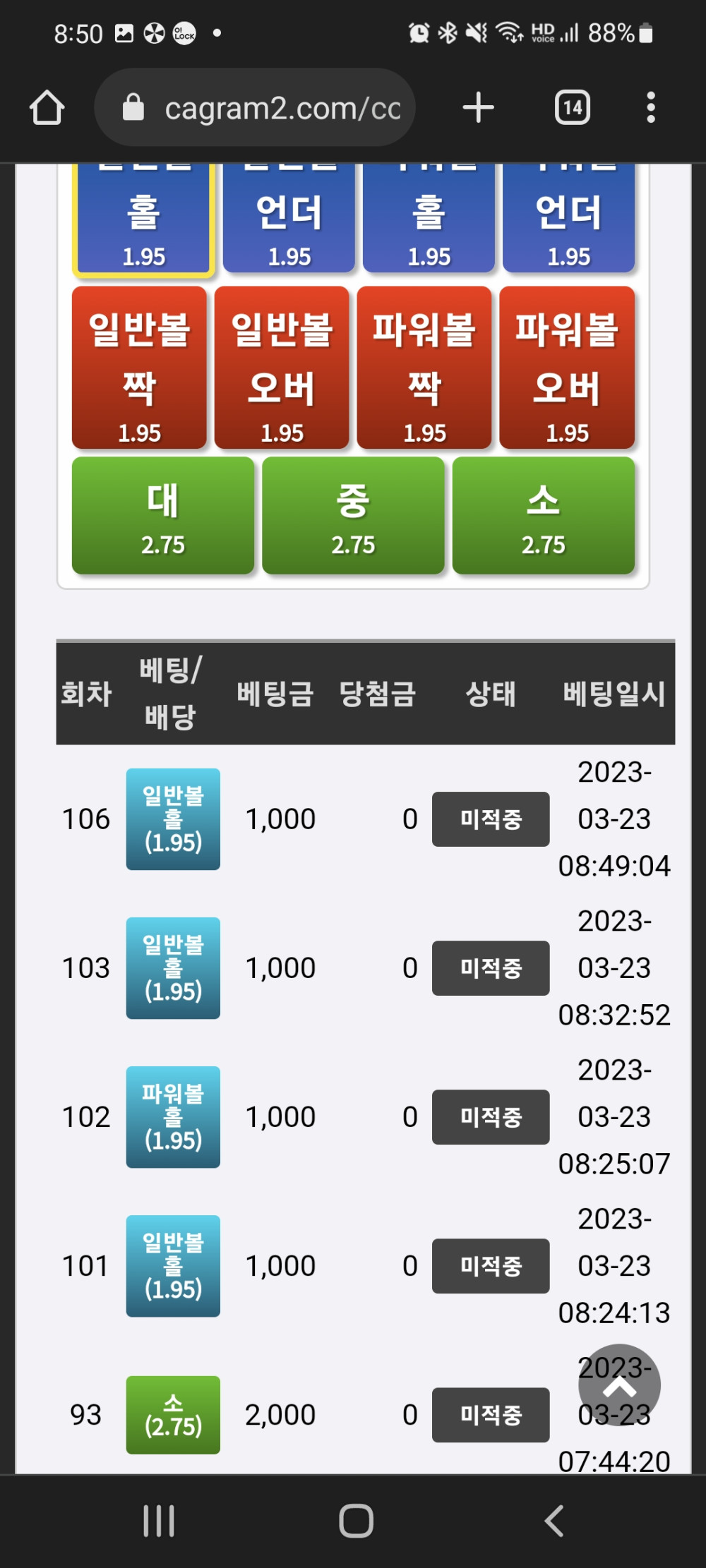Open a new browser tab

coord(478,108)
